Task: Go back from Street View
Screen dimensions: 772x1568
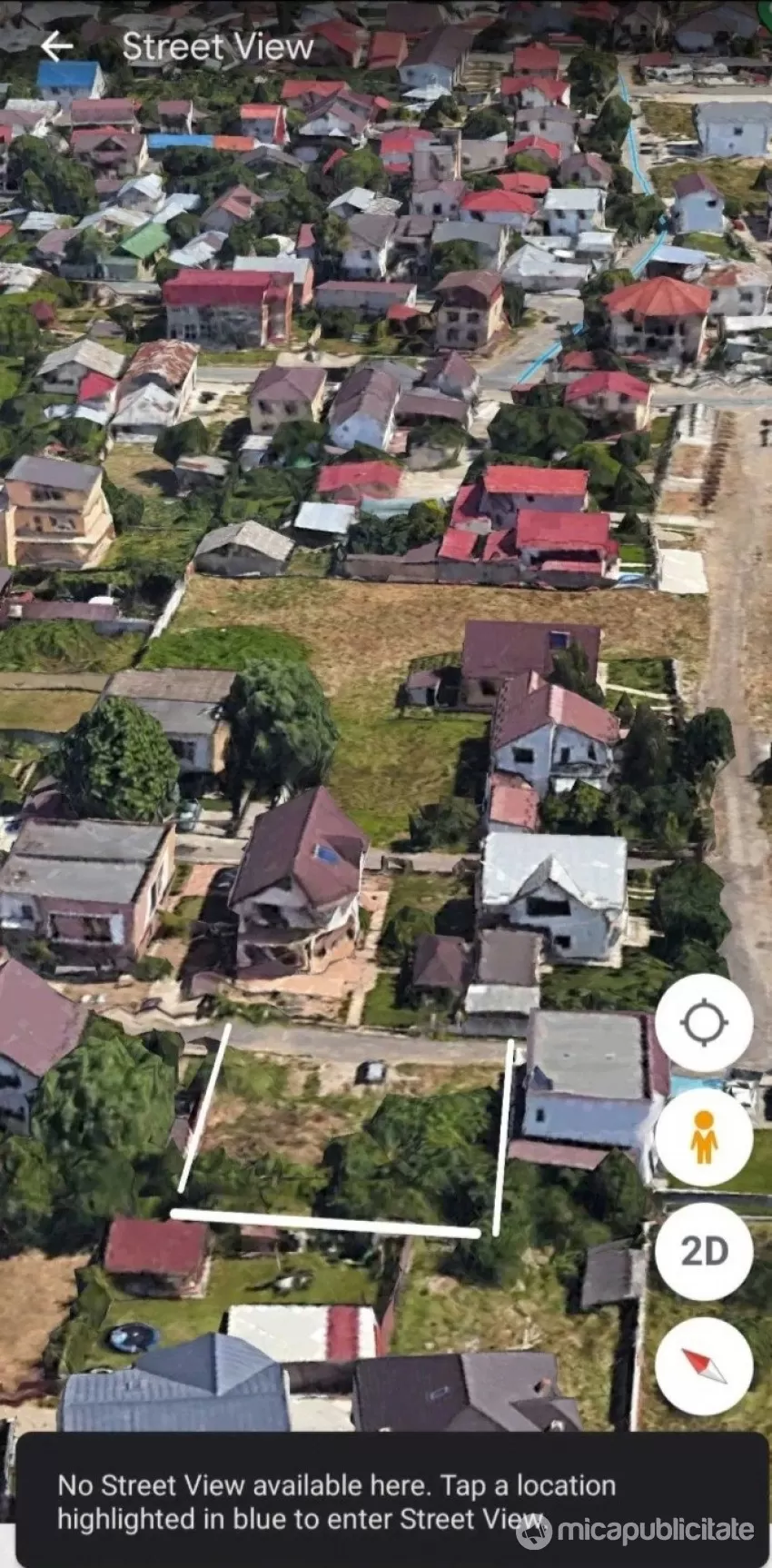Action: tap(56, 46)
